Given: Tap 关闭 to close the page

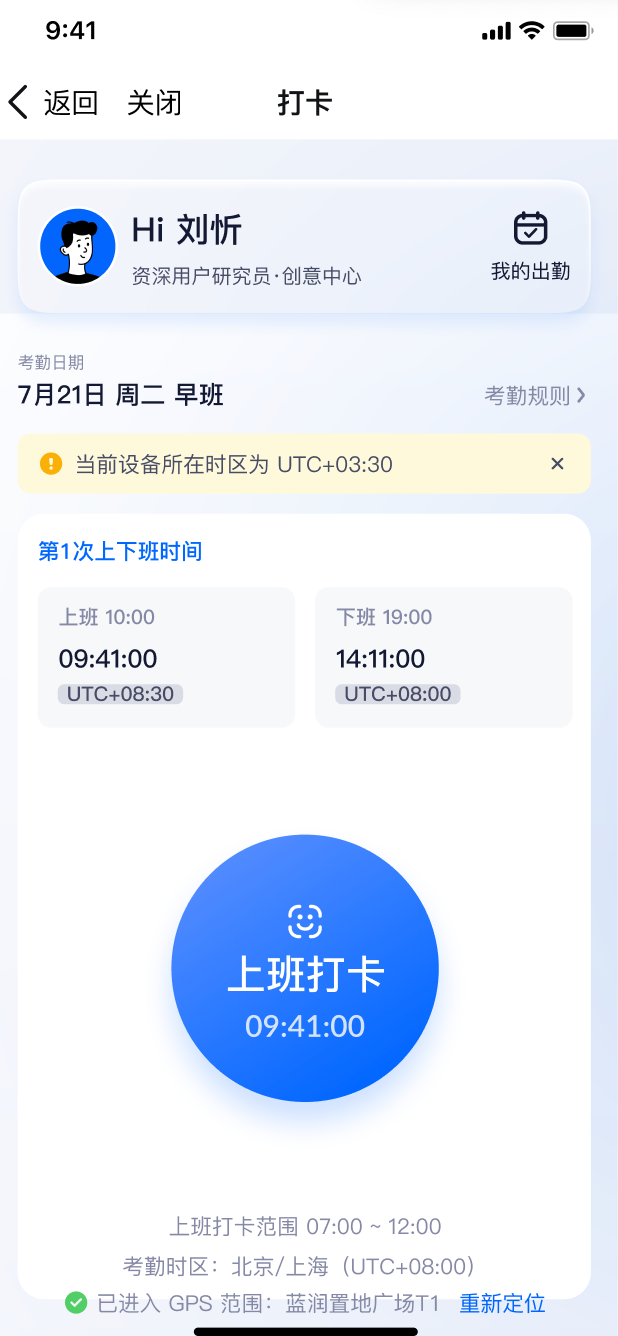Looking at the screenshot, I should coord(154,103).
